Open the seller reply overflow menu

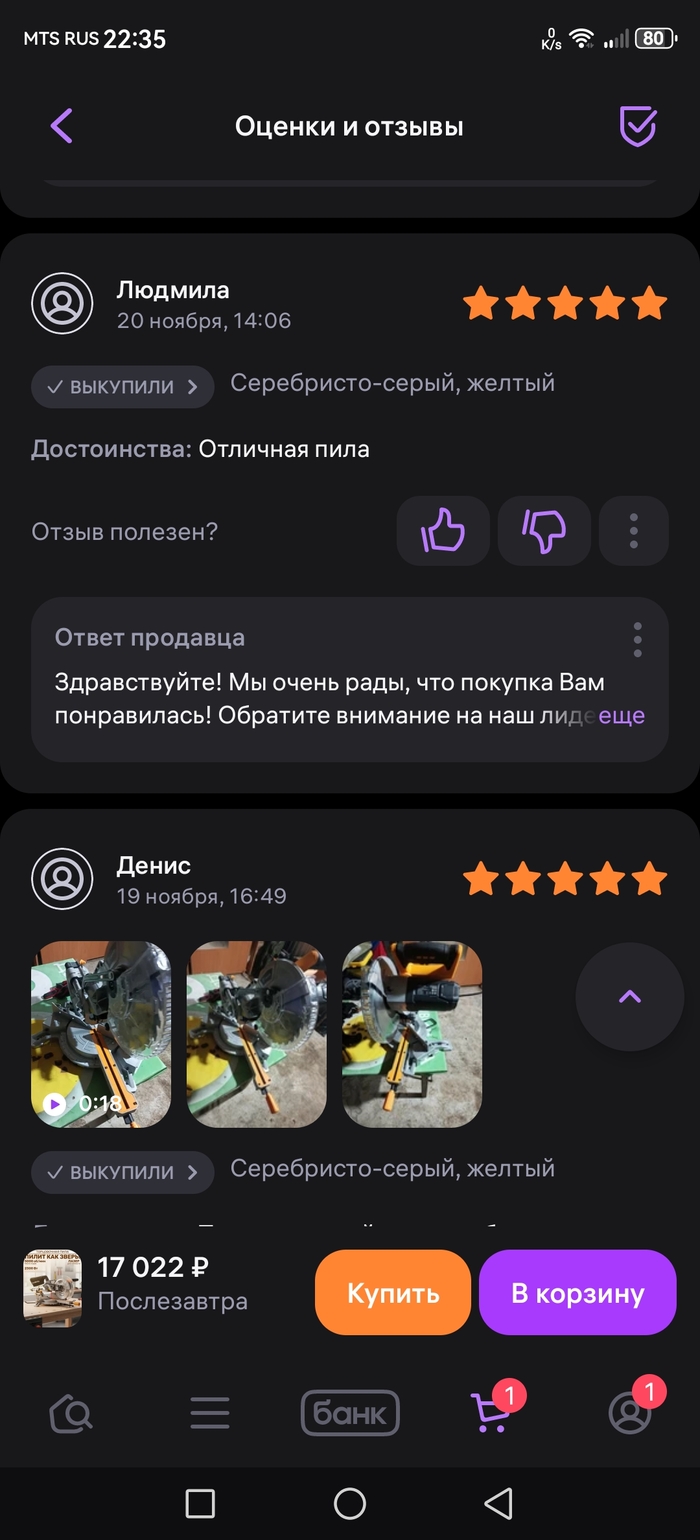coord(637,639)
